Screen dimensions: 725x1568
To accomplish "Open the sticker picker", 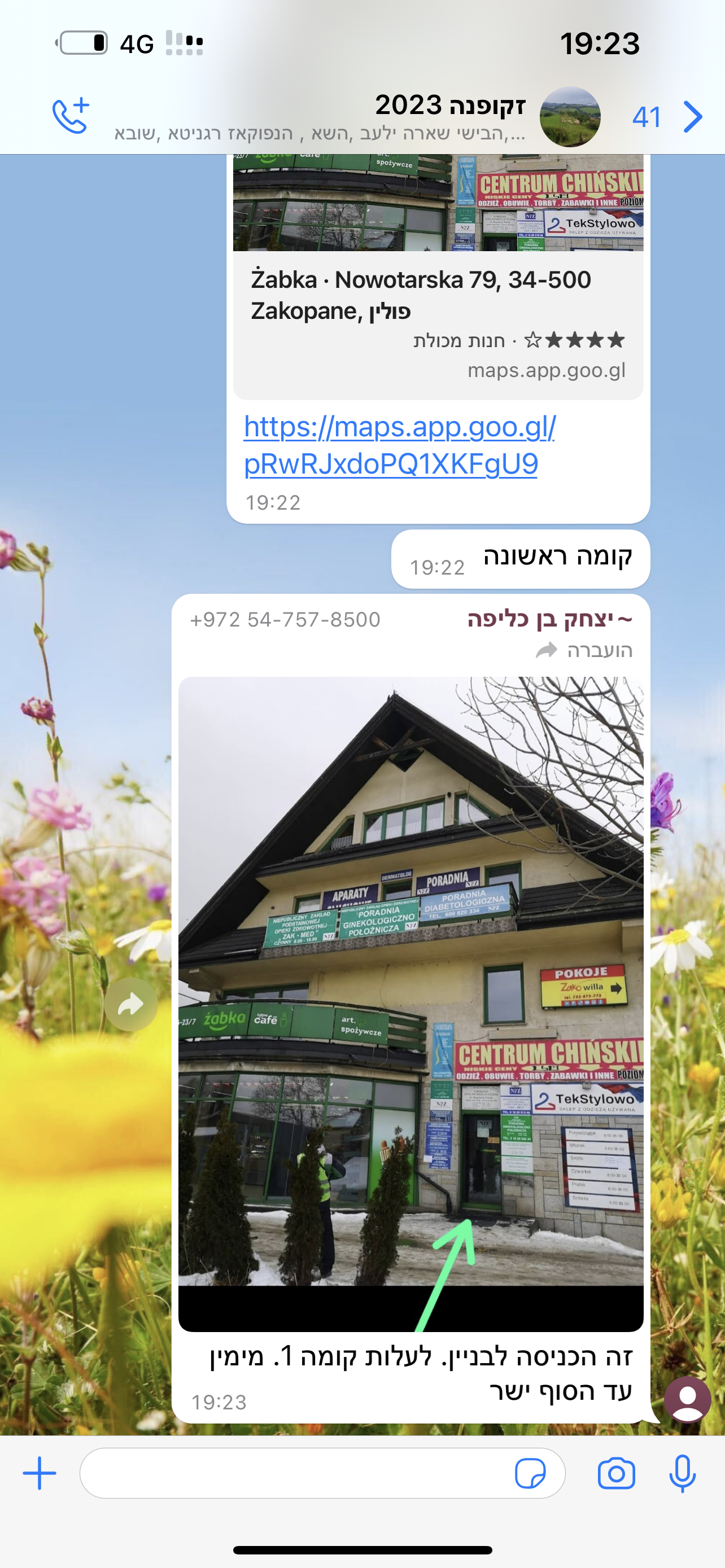I will coord(530,1474).
